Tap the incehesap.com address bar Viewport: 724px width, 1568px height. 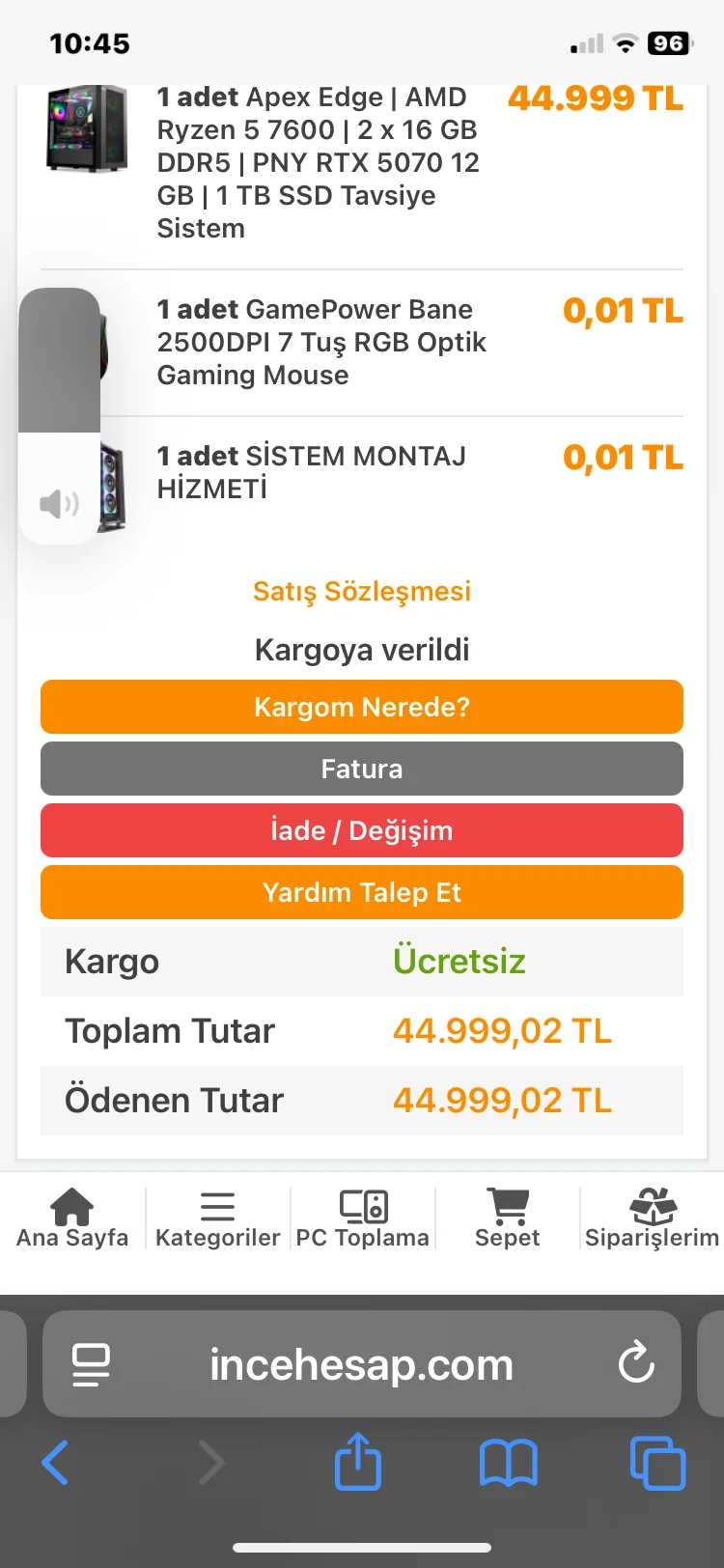pyautogui.click(x=362, y=1364)
